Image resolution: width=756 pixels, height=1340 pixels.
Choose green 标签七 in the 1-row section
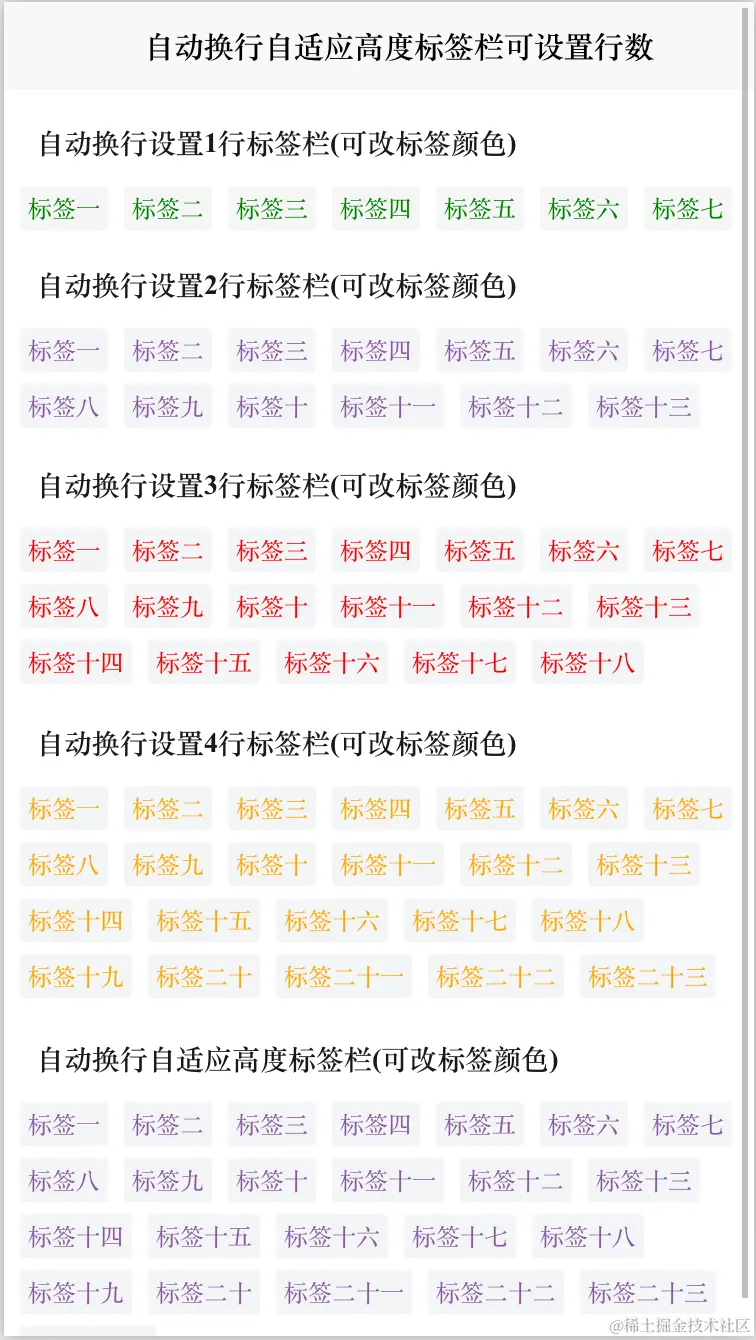688,209
